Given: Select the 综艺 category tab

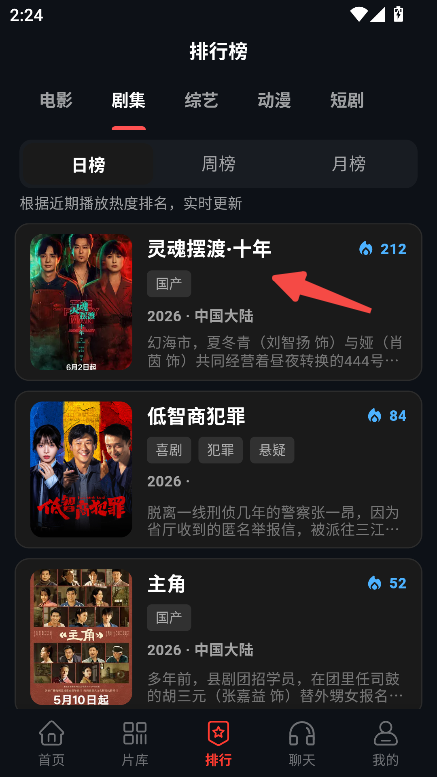Looking at the screenshot, I should (201, 101).
